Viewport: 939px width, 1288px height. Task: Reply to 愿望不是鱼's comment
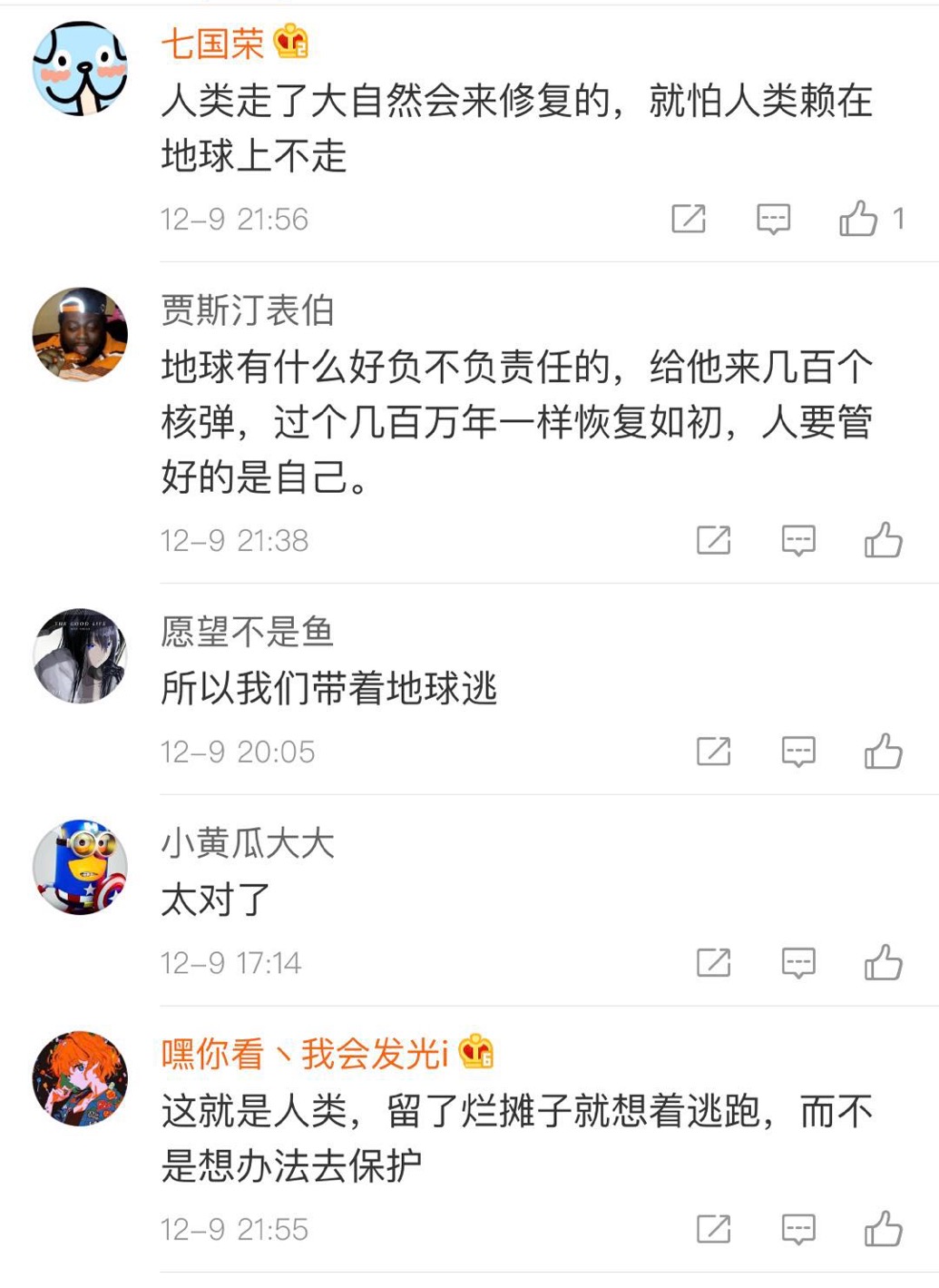(798, 752)
